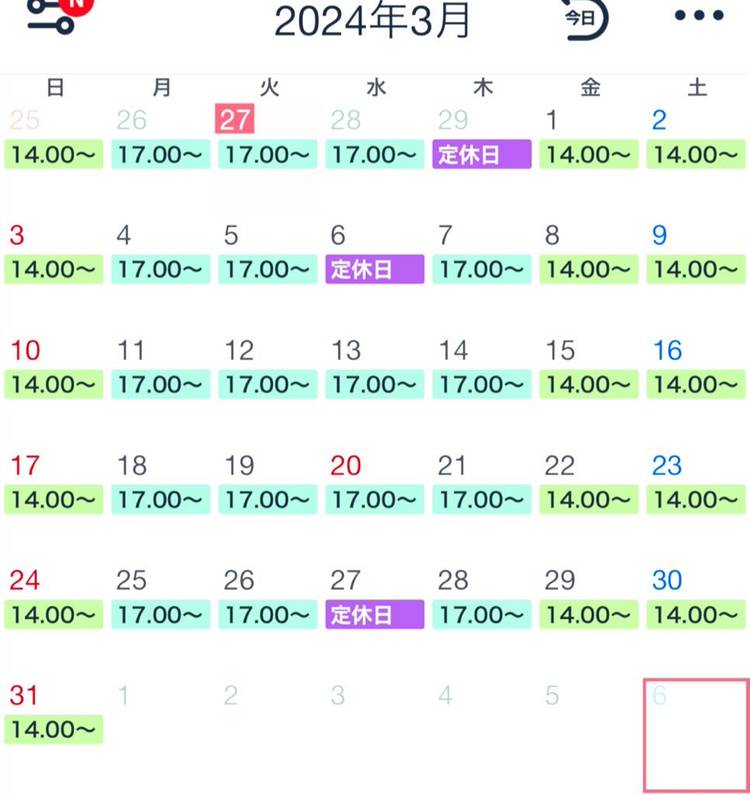750x795 pixels.
Task: Select the outlined April 6 cell
Action: point(696,735)
